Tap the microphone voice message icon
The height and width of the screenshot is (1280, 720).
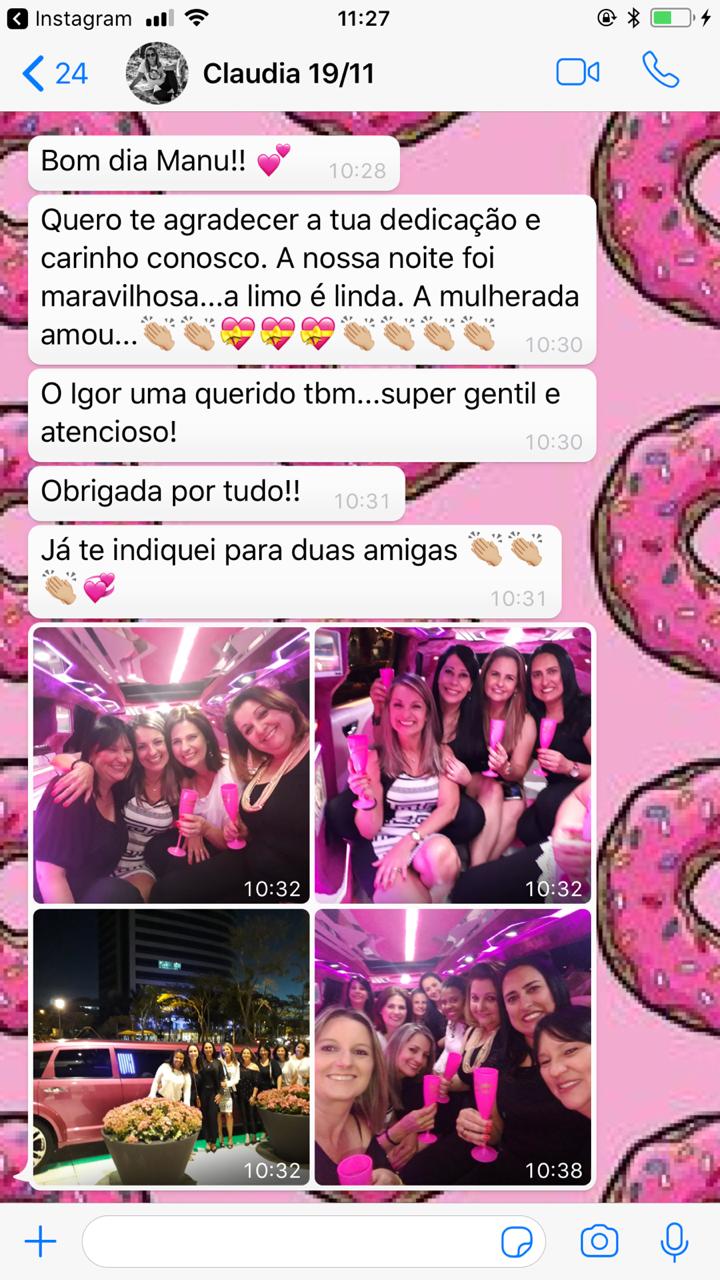674,1242
